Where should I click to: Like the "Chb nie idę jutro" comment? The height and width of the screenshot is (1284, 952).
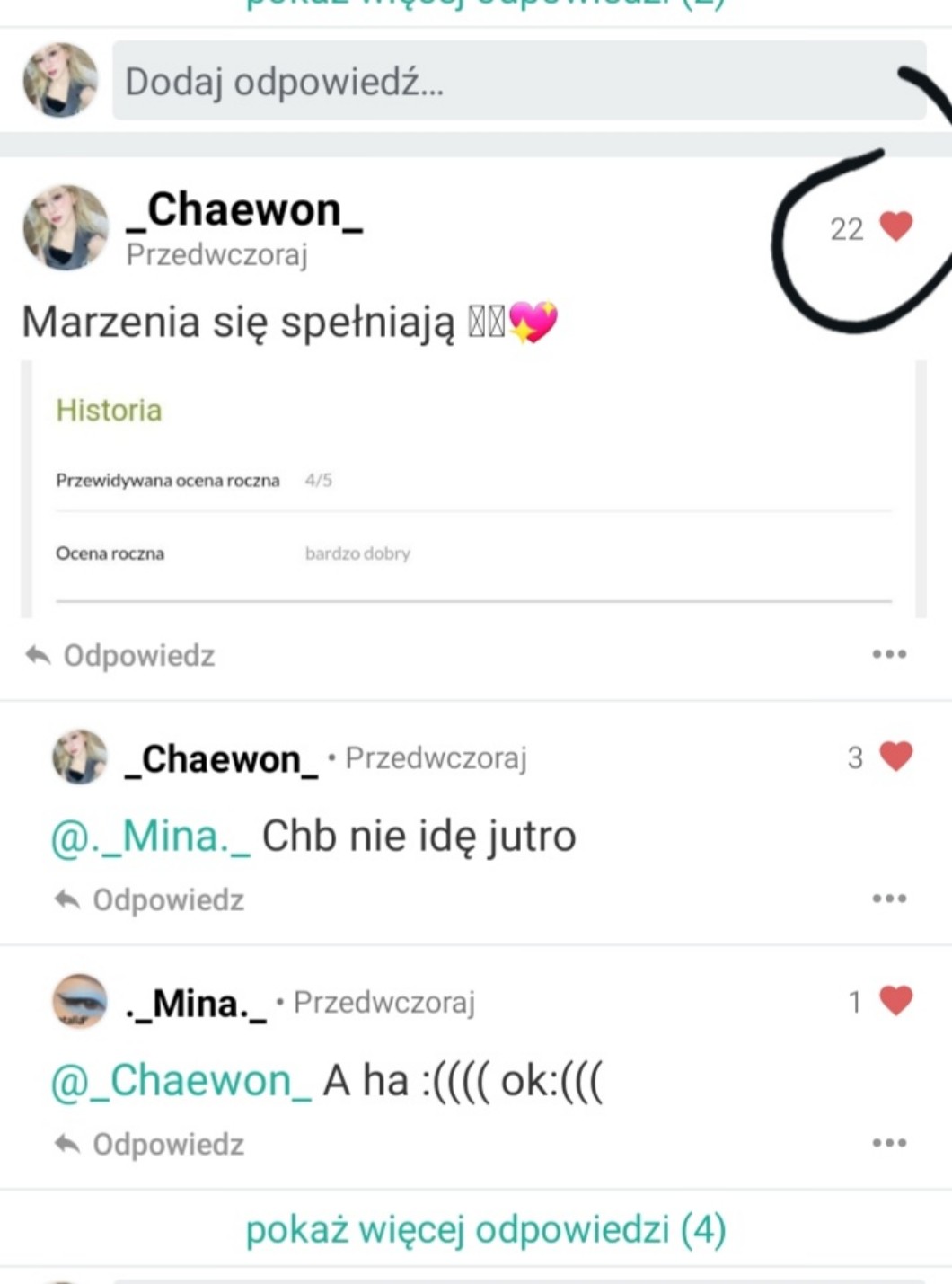pos(895,757)
